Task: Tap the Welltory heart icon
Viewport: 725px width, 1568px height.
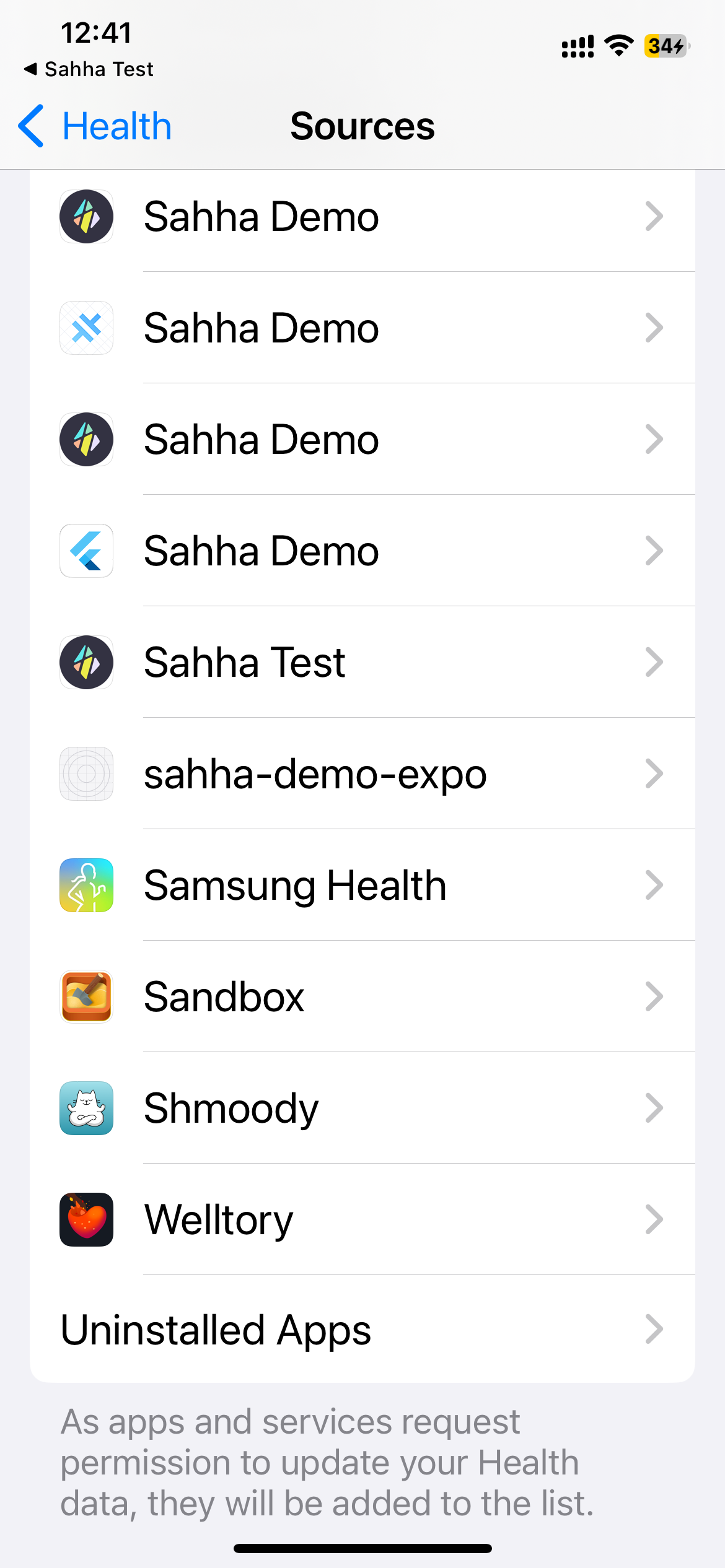Action: point(86,1219)
